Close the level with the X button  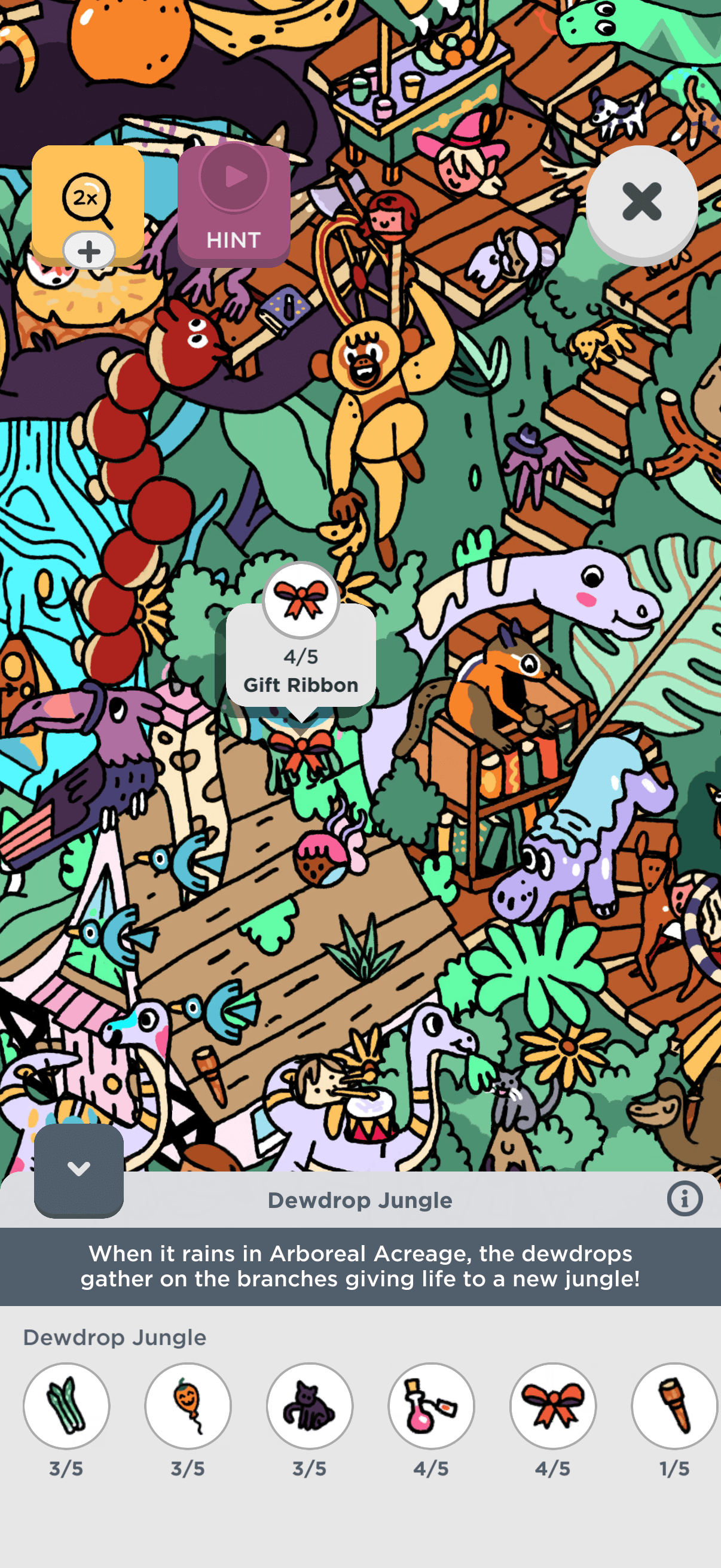641,202
